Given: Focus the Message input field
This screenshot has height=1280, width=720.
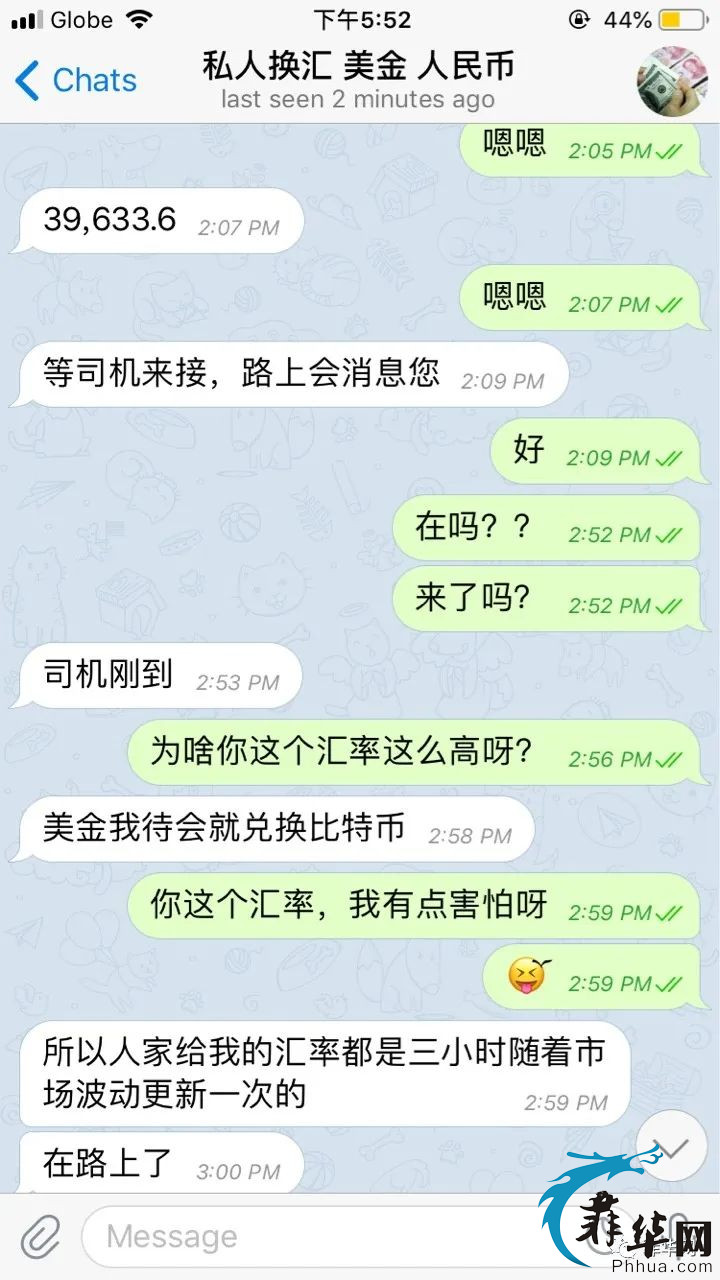Looking at the screenshot, I should pyautogui.click(x=300, y=1237).
